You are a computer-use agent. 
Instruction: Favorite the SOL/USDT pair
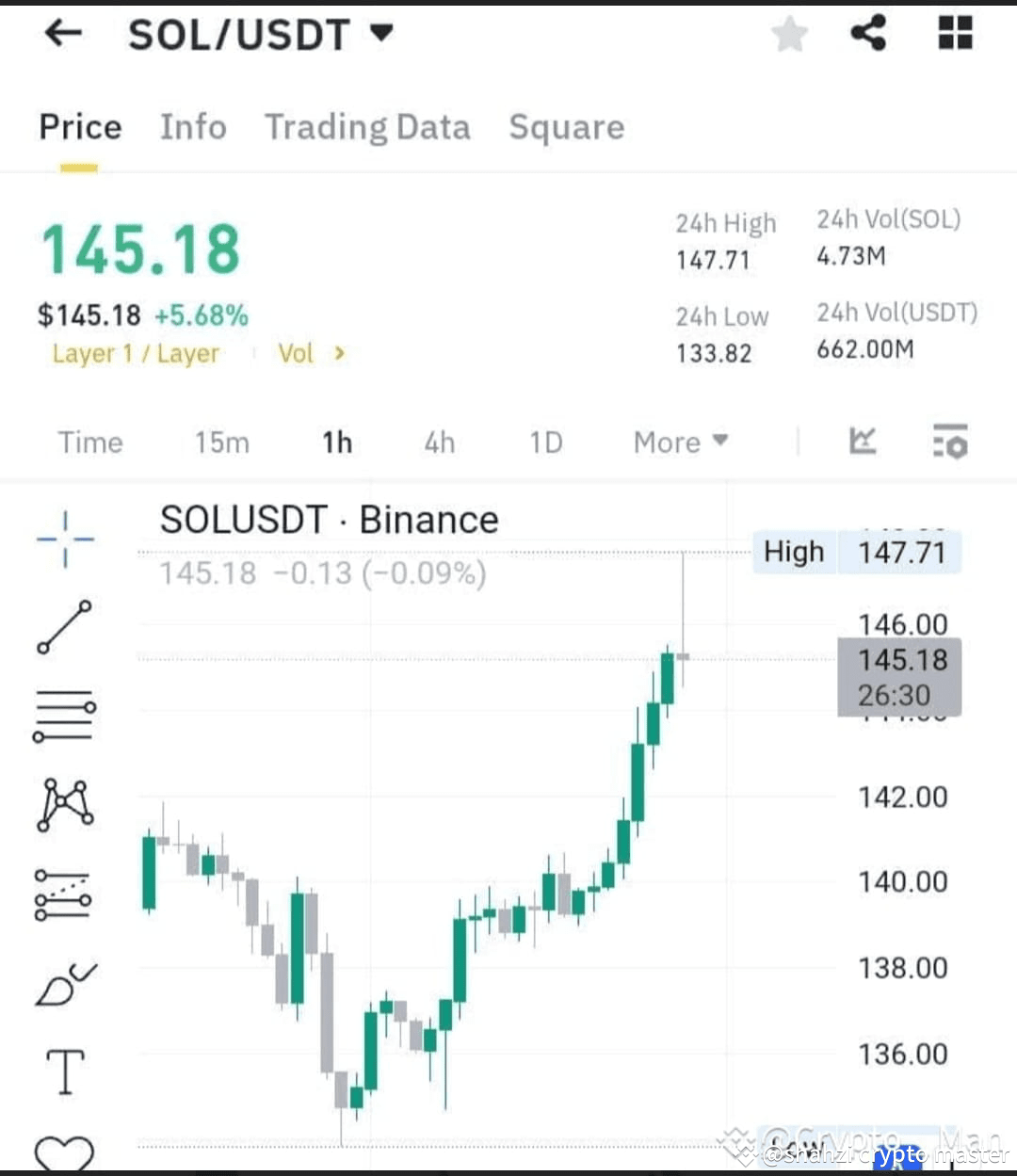789,32
